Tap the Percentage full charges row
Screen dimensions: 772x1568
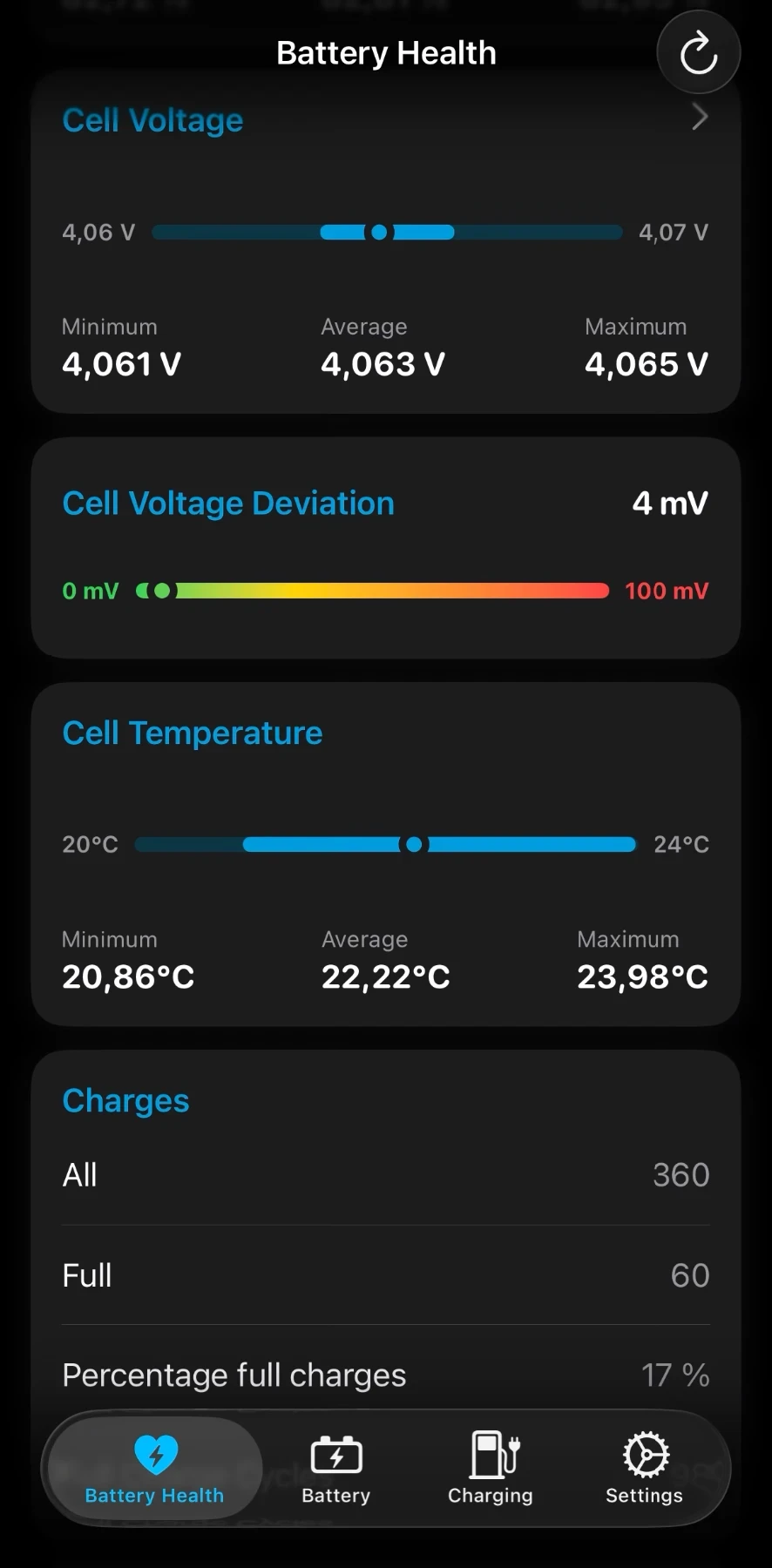(386, 1375)
